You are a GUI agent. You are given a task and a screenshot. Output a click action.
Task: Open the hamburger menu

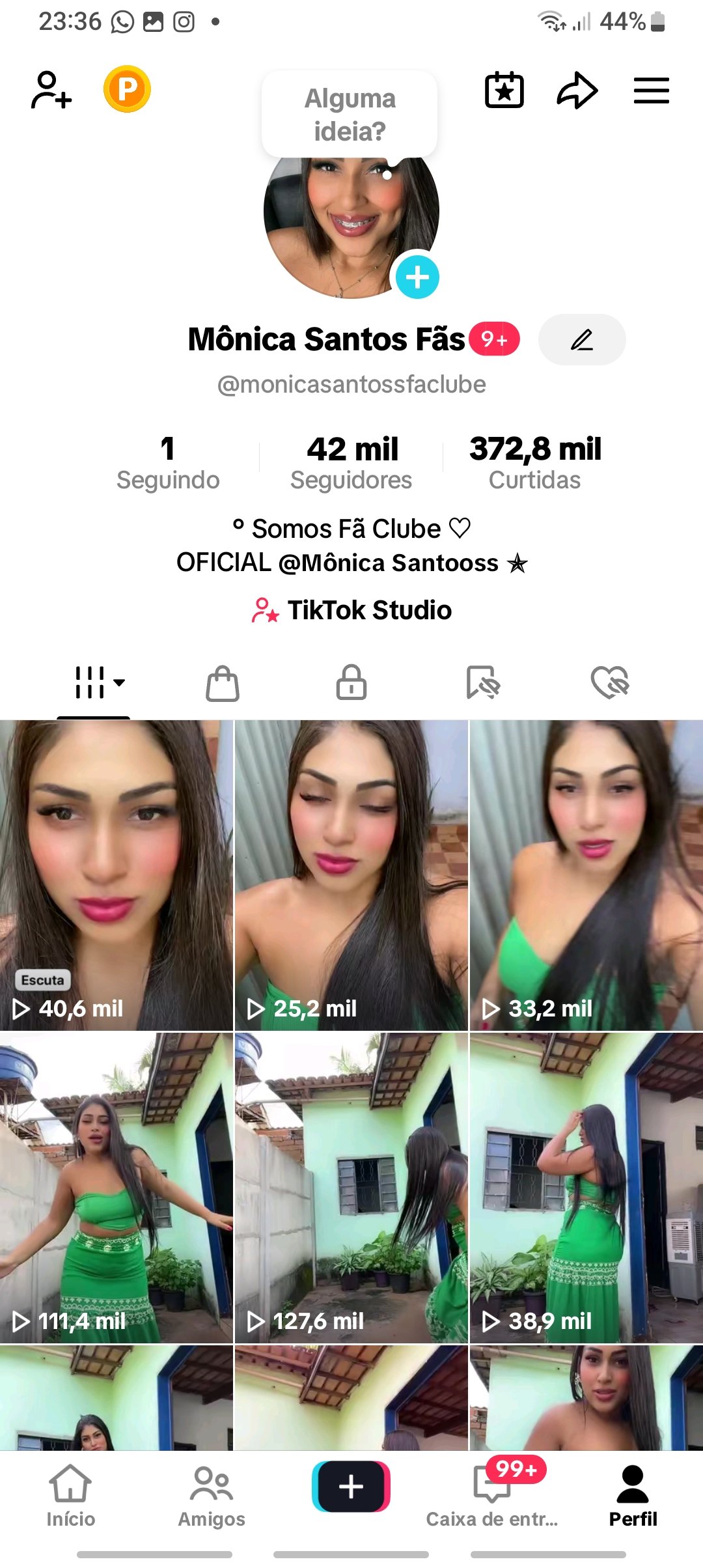click(x=652, y=91)
